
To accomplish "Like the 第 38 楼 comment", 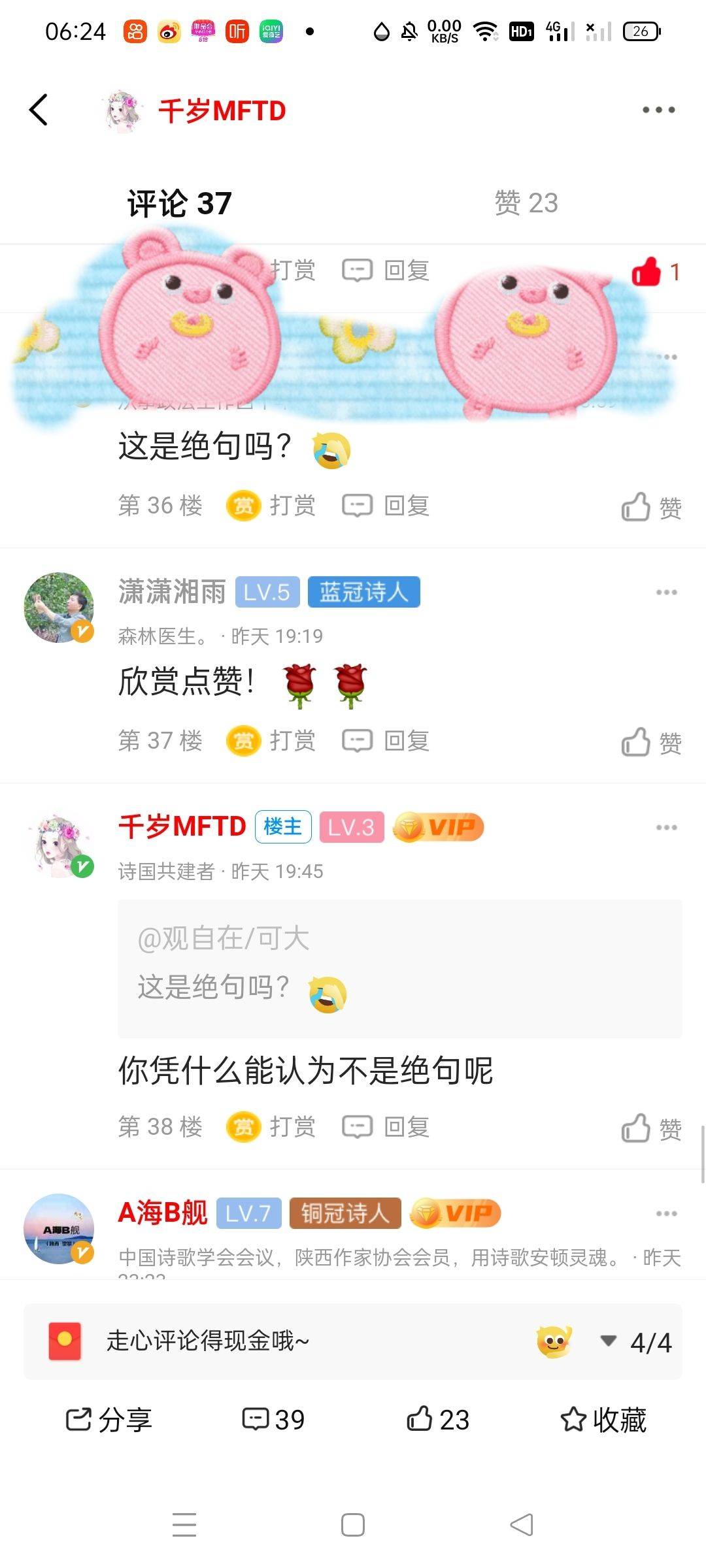I will pyautogui.click(x=651, y=1128).
